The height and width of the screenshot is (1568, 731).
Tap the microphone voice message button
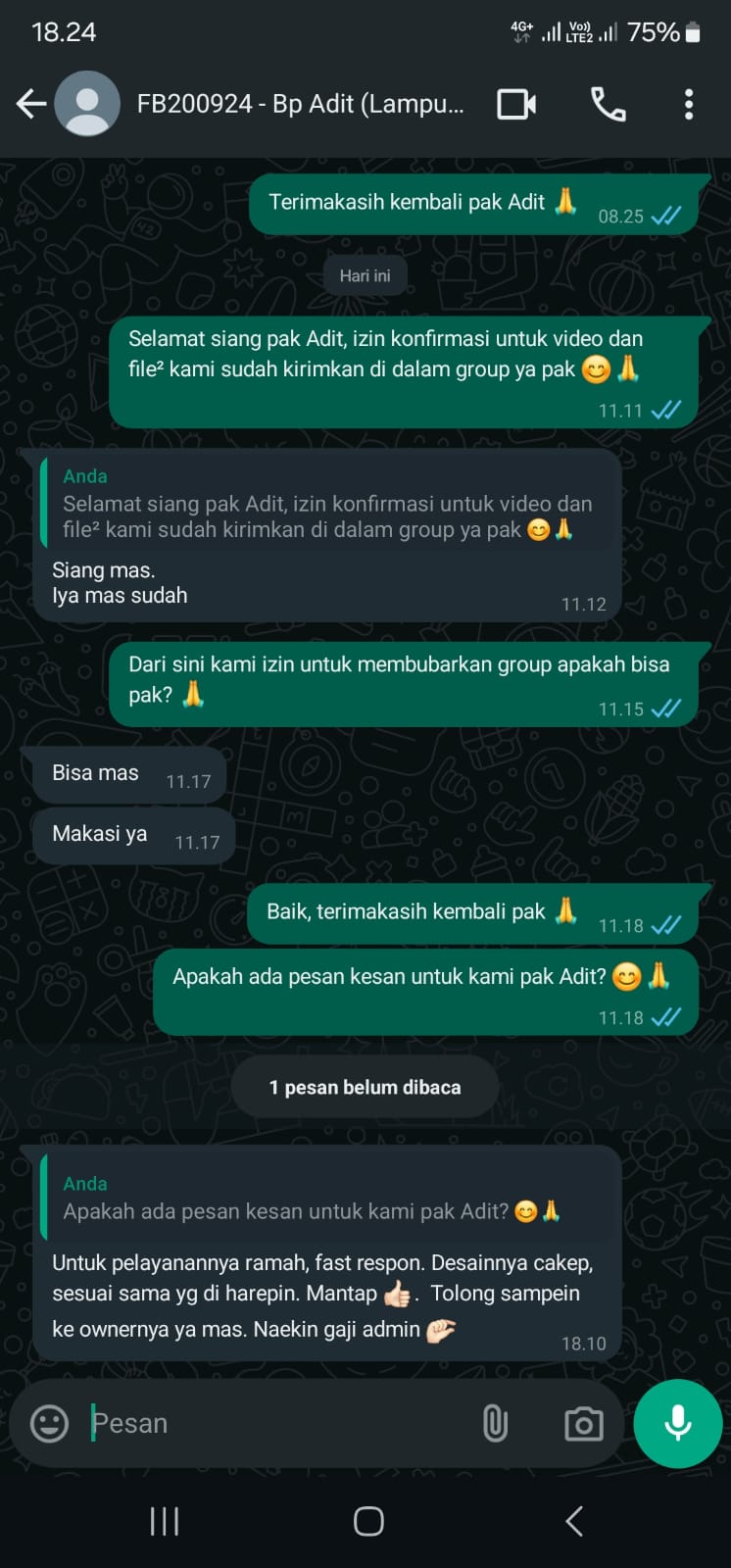point(677,1423)
